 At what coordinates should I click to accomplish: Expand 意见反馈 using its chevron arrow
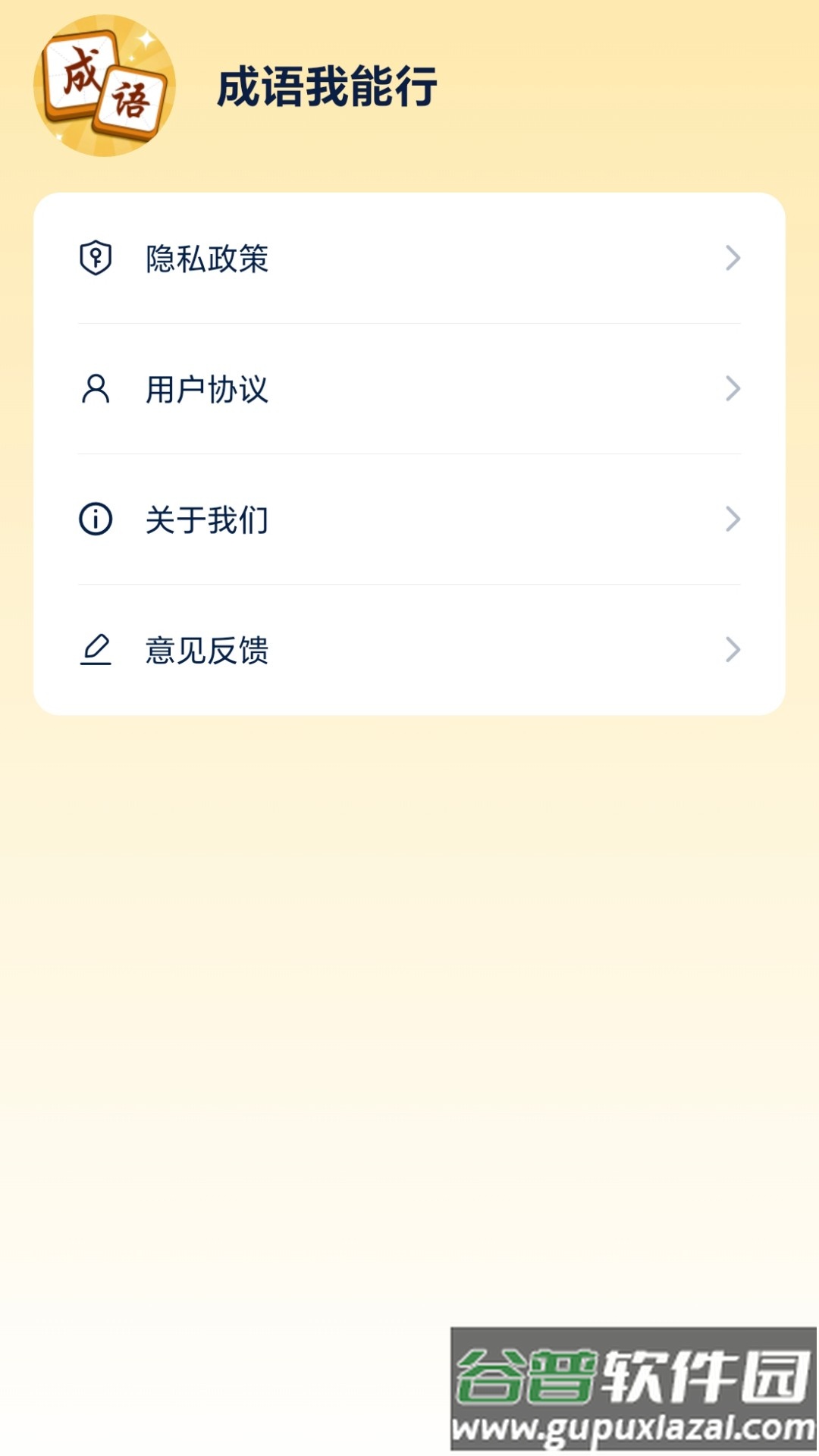click(x=731, y=650)
